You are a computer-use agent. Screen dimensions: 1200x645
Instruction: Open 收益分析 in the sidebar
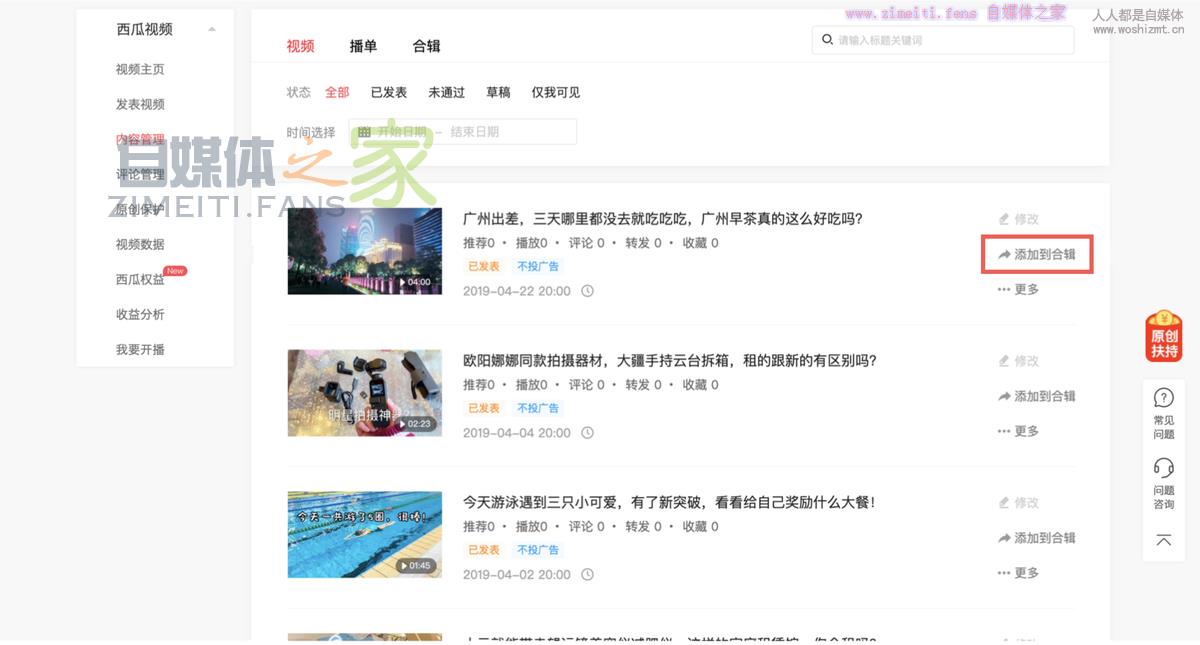click(x=140, y=314)
